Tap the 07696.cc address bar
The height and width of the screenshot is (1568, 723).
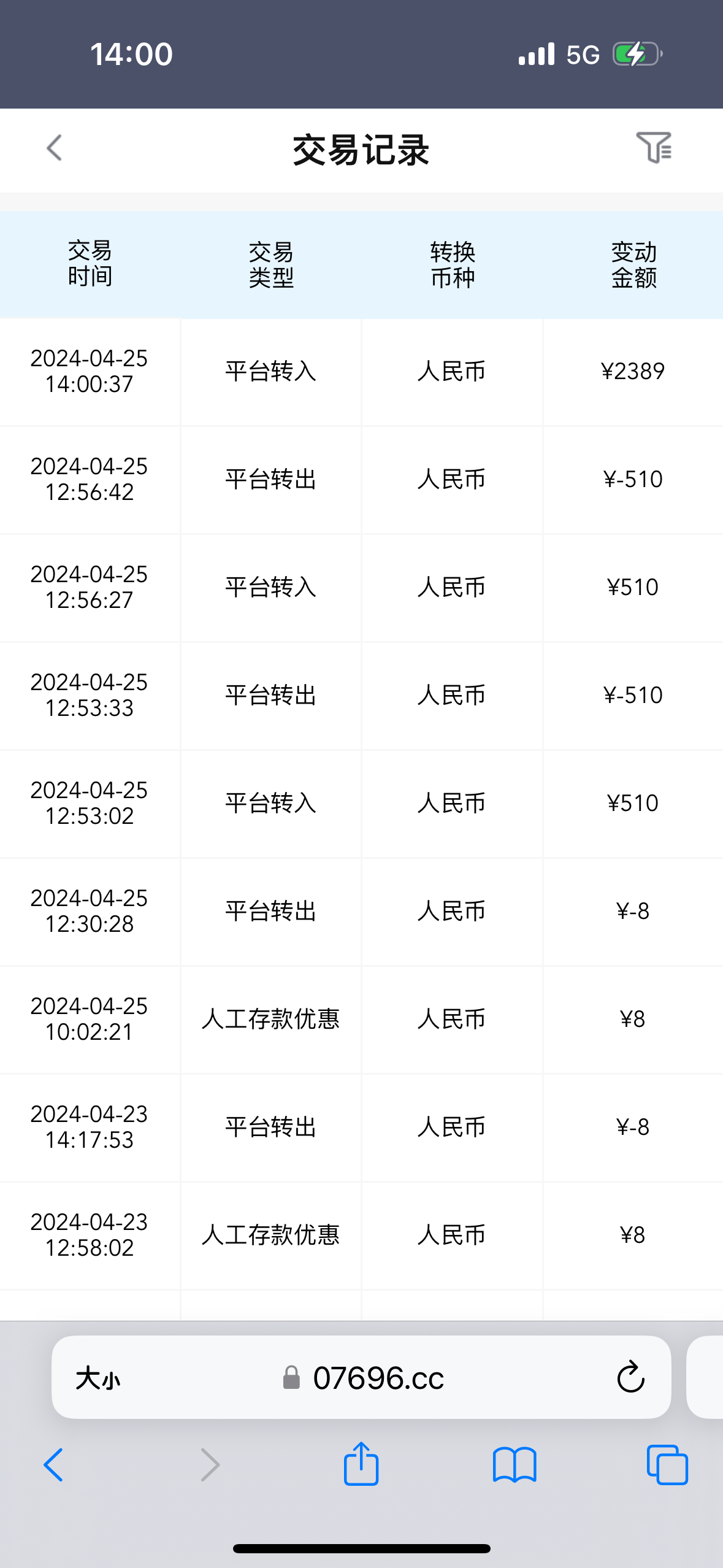(x=378, y=1378)
